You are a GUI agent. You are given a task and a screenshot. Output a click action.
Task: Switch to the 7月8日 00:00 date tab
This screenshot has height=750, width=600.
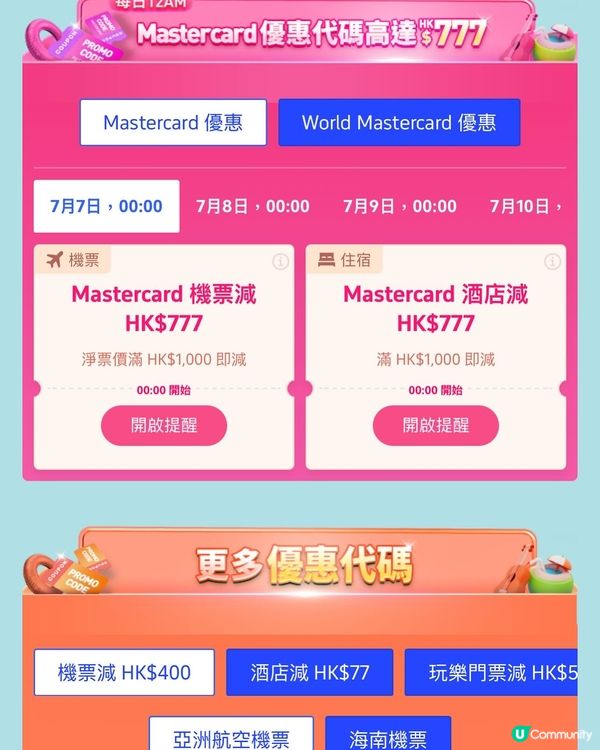coord(252,206)
